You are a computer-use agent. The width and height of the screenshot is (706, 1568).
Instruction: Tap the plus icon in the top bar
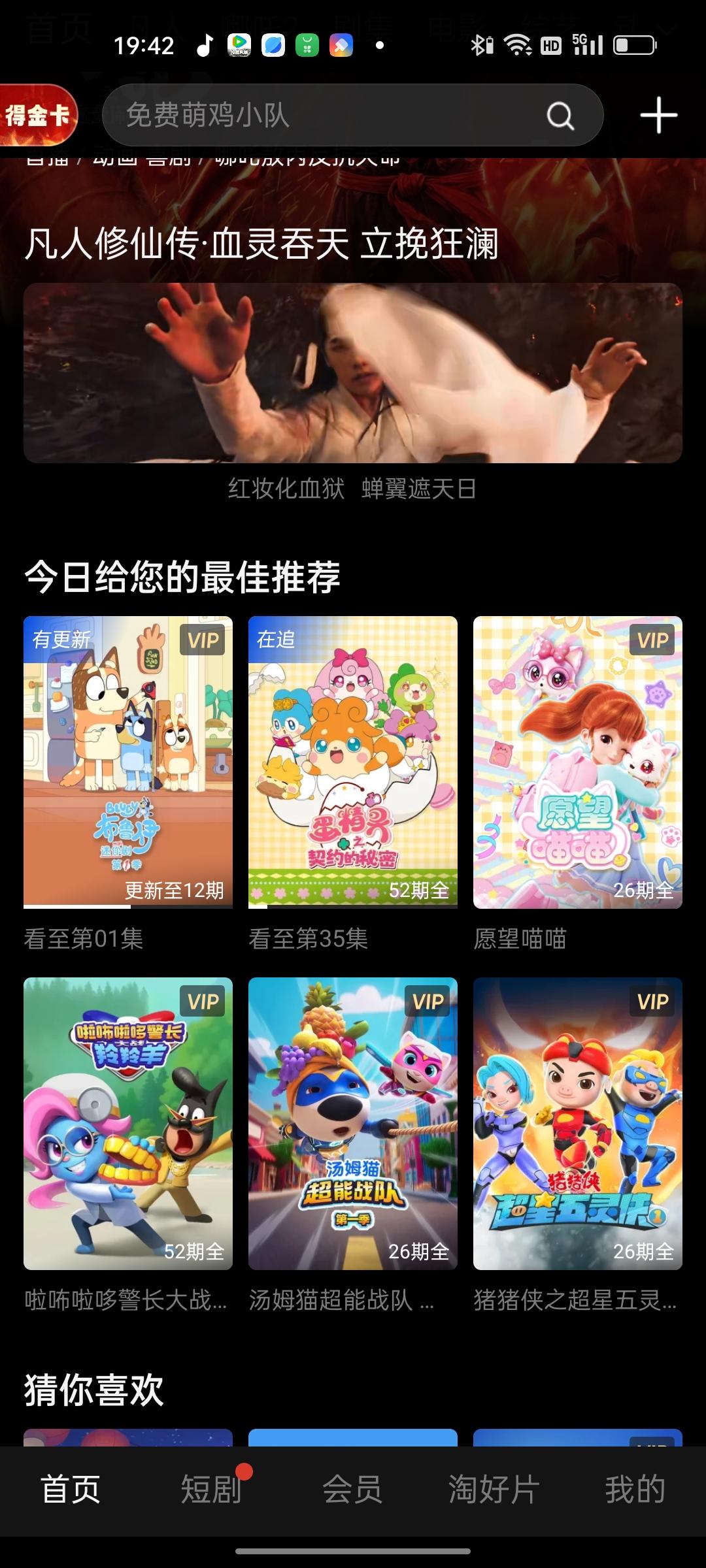coord(658,115)
